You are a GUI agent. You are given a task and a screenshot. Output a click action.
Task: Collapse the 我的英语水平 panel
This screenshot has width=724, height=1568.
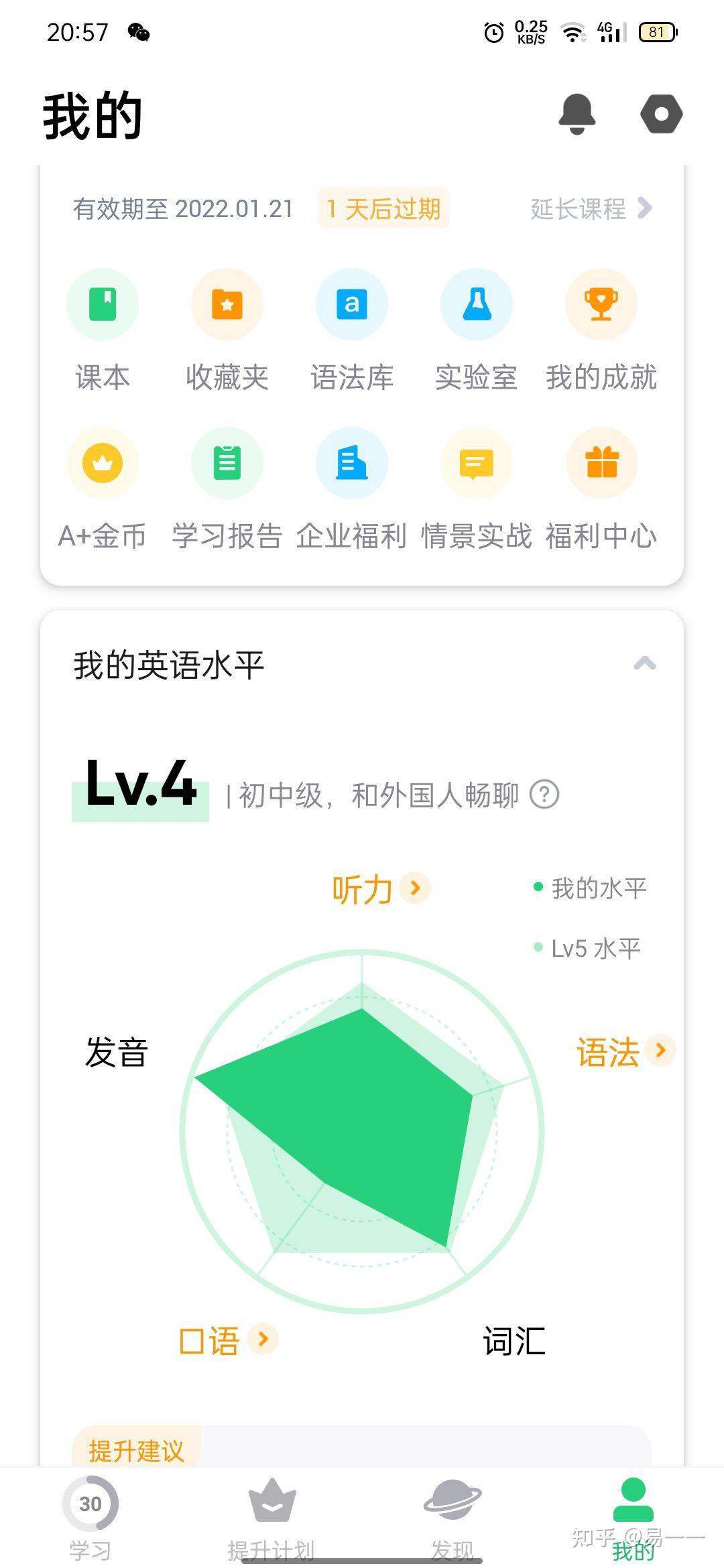coord(645,662)
